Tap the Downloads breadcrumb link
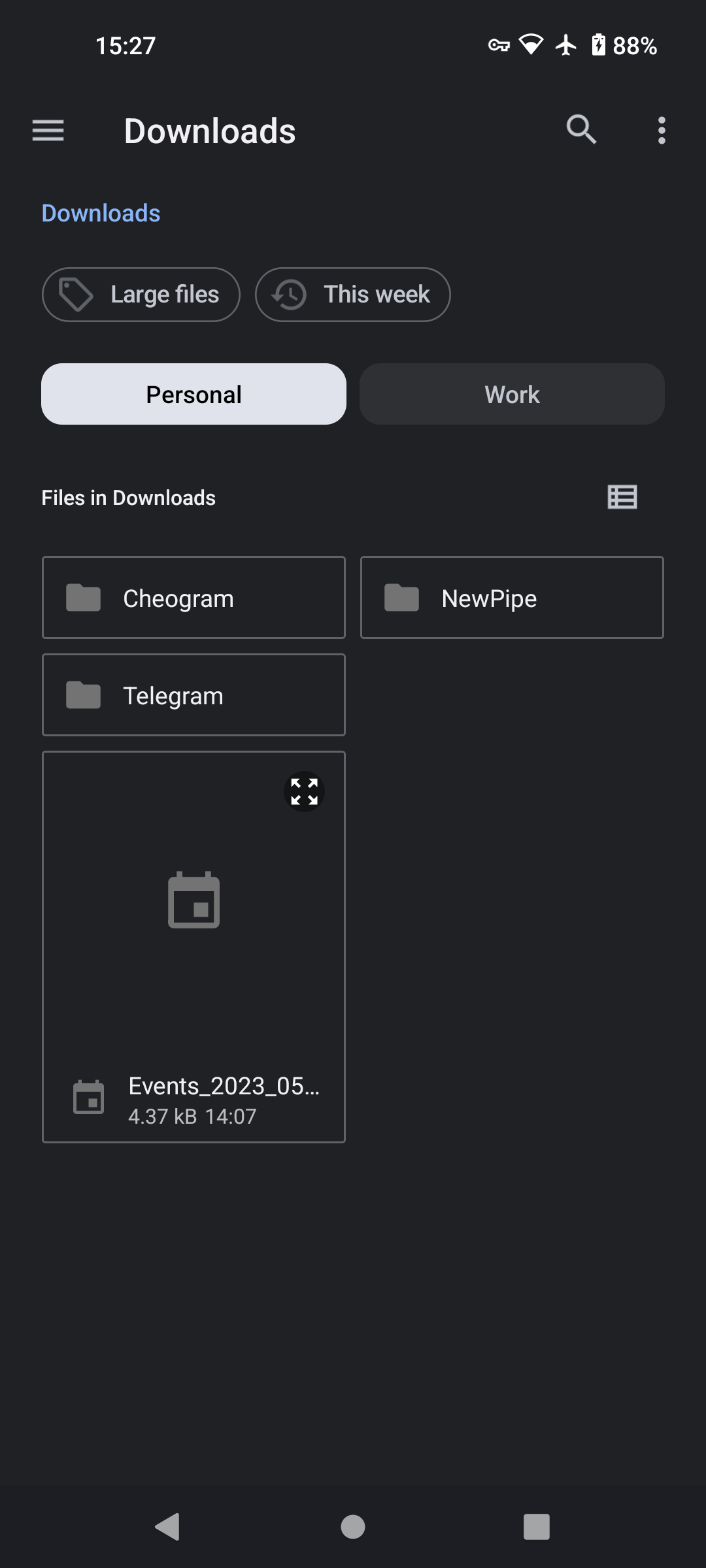706x1568 pixels. tap(101, 214)
